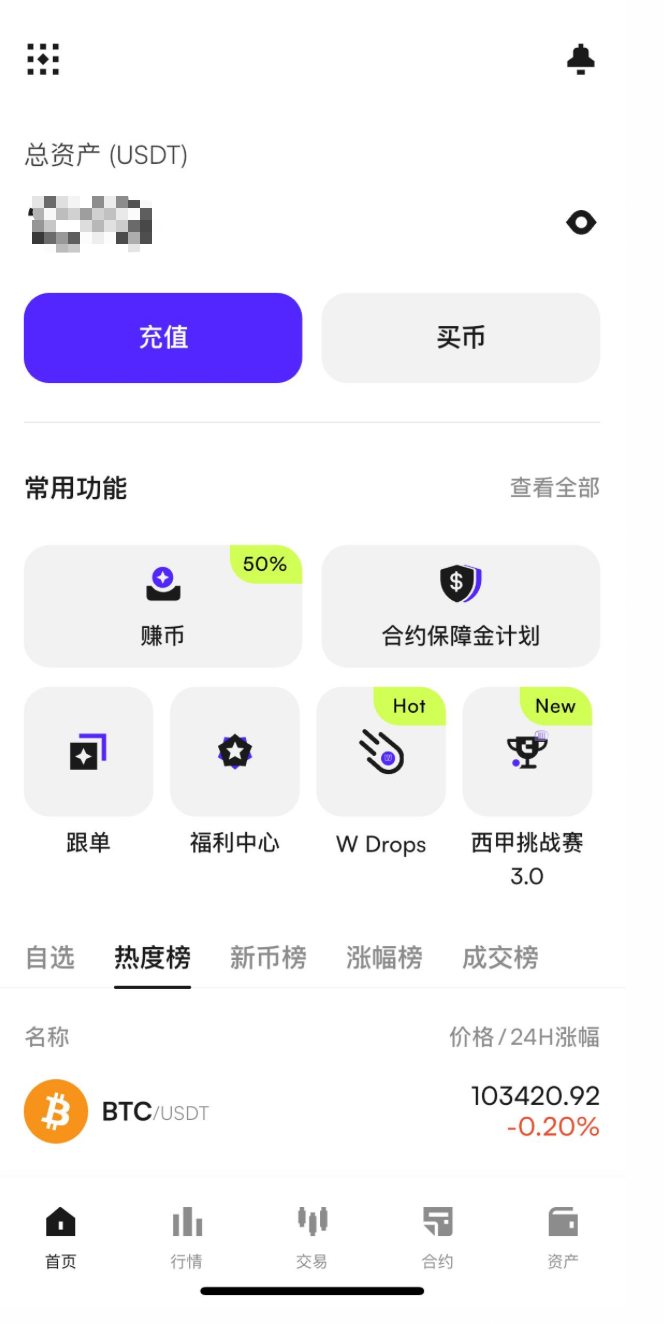The width and height of the screenshot is (664, 1324).
Task: Open the BTC/USDT market row
Action: point(312,1111)
